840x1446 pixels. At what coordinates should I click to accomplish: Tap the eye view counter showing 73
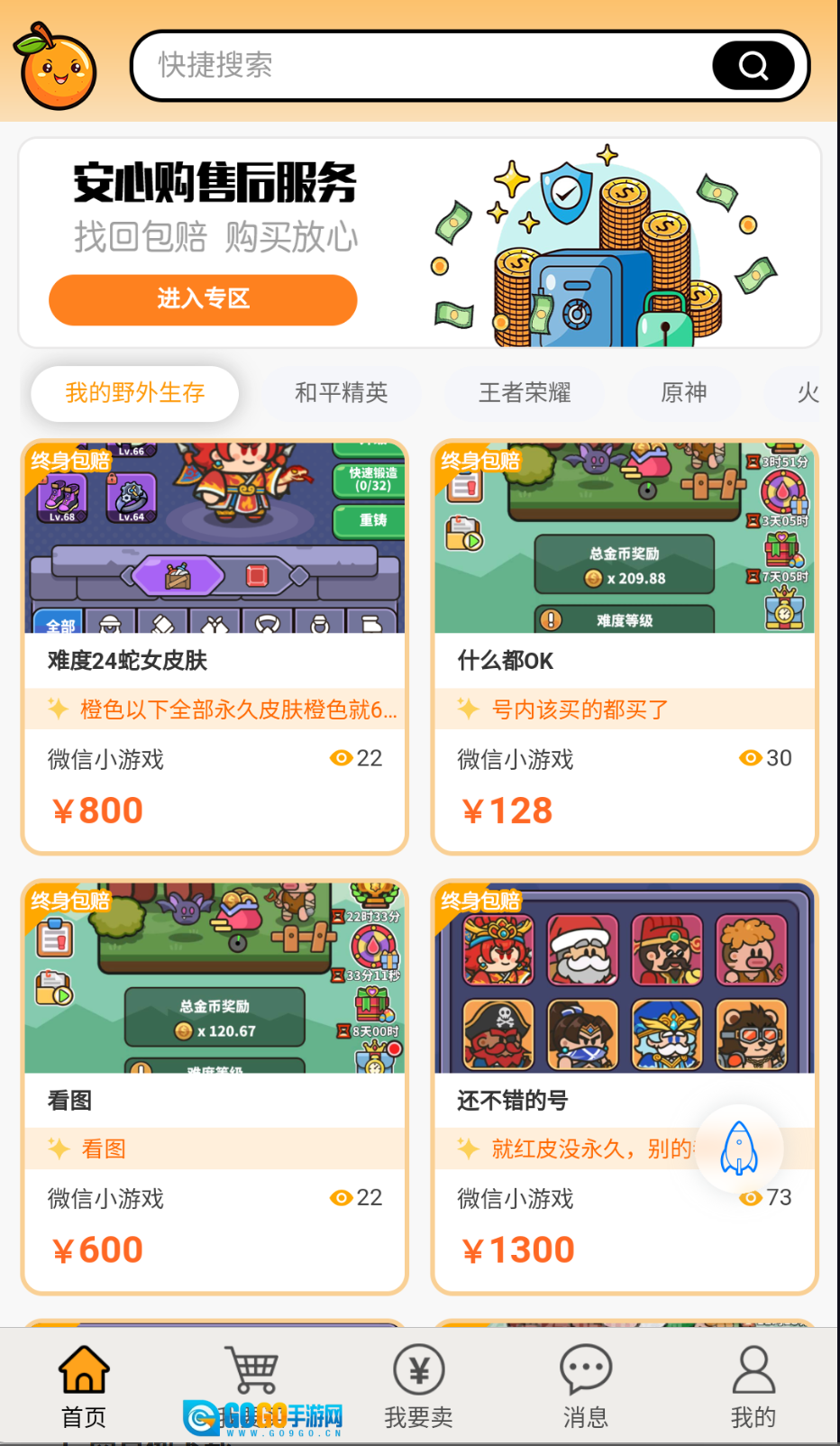click(750, 1198)
